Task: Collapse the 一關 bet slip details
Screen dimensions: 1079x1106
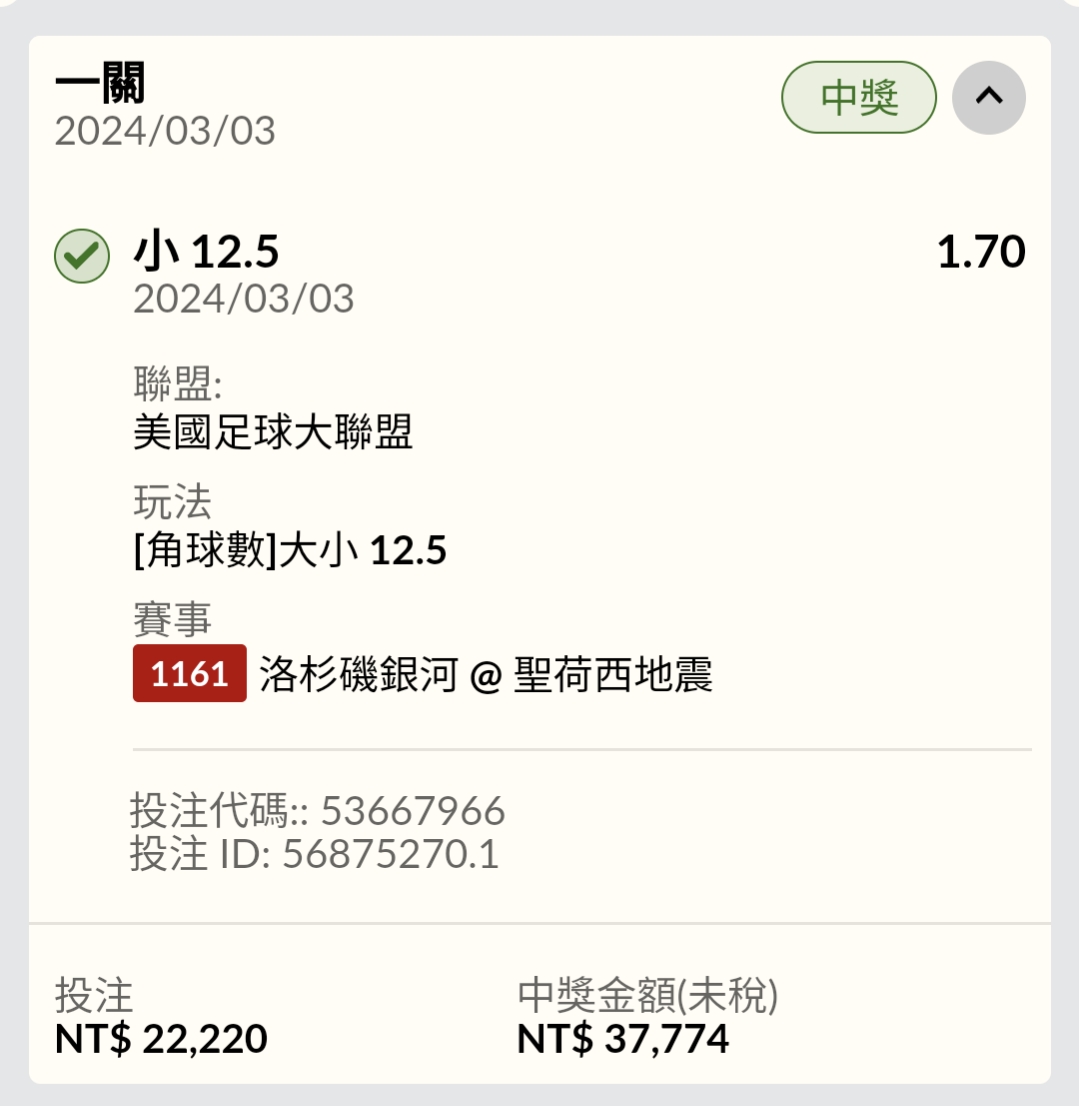Action: 988,97
